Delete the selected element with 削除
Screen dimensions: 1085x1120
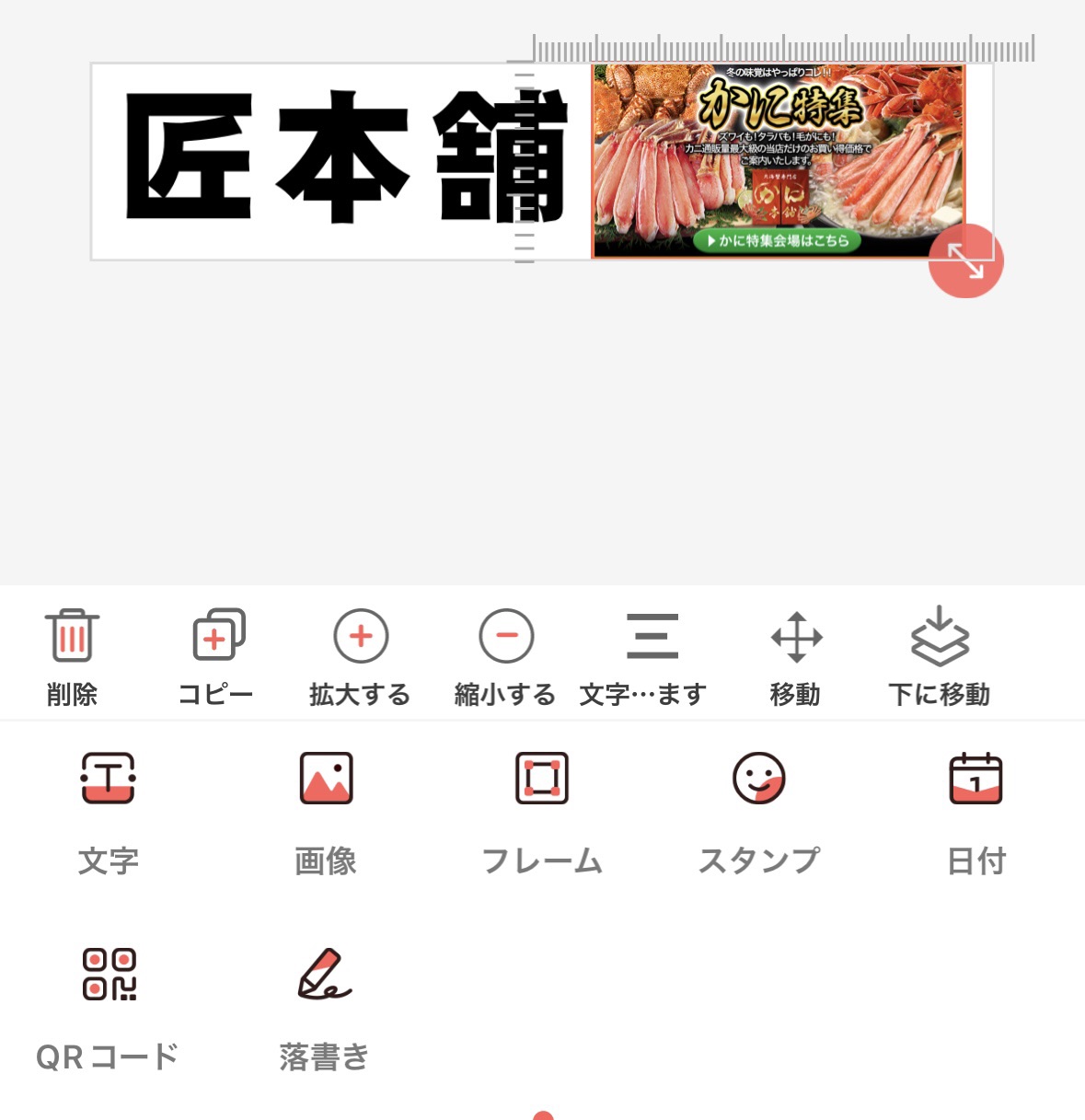pos(72,655)
